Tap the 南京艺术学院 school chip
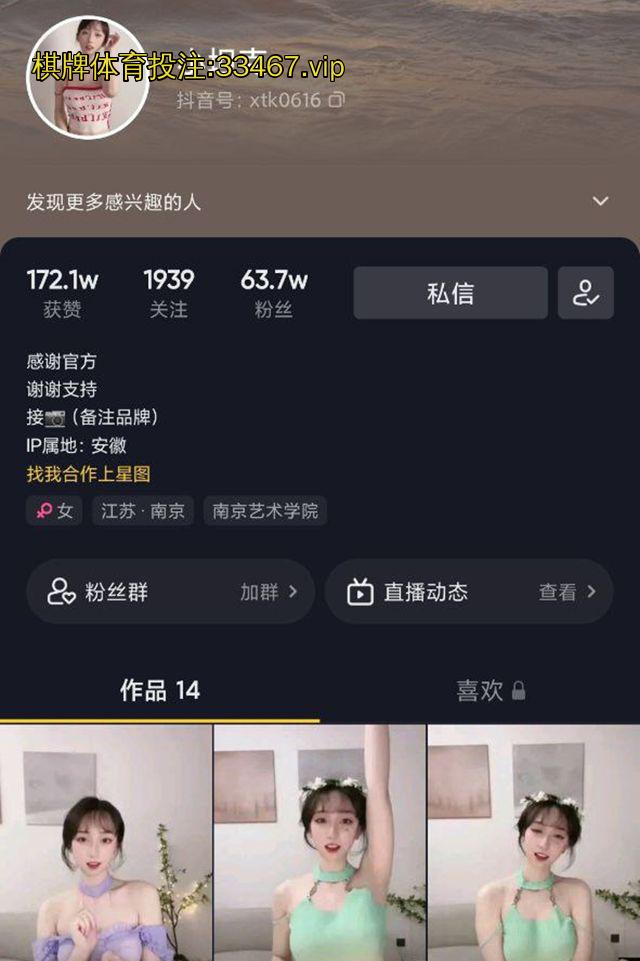640x961 pixels. pos(265,511)
